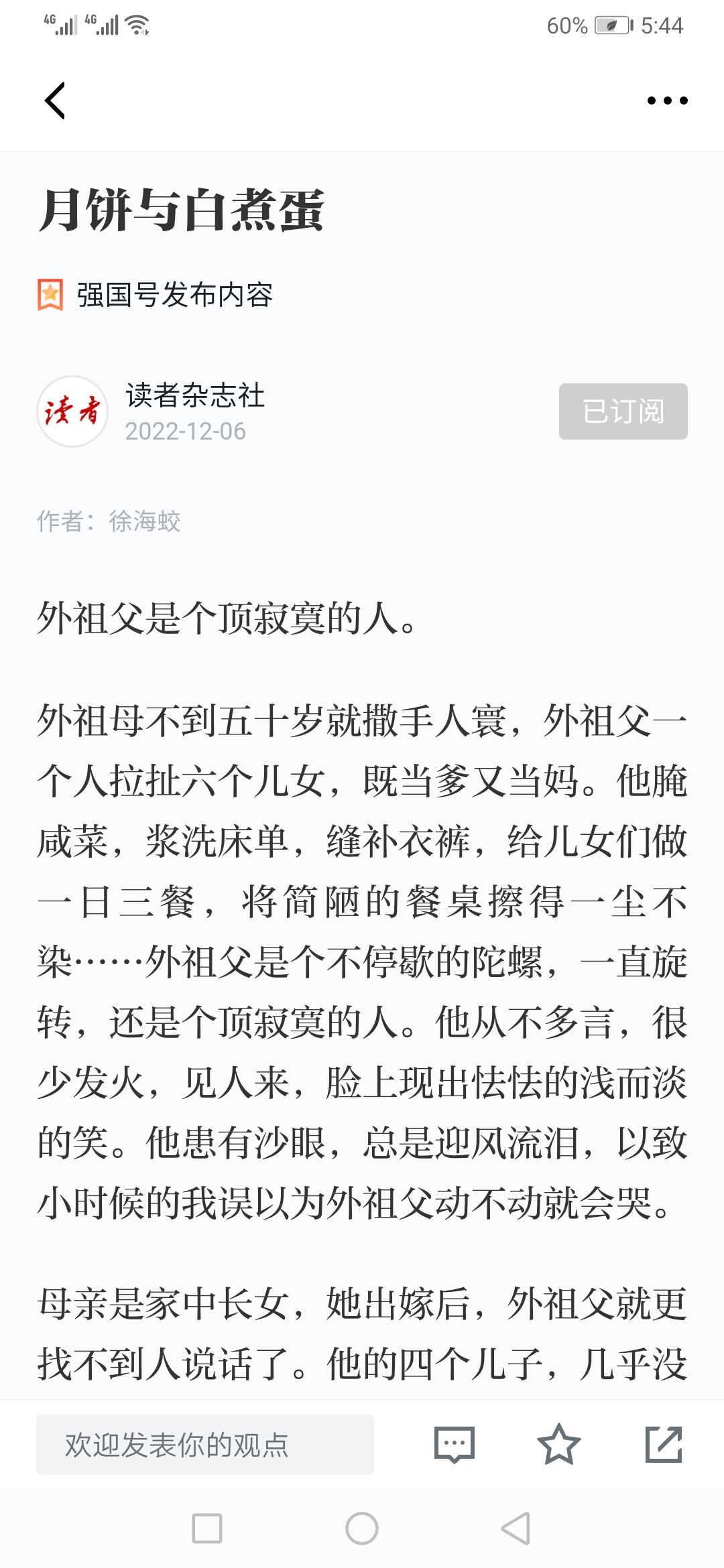Go back using the top-left arrow
The height and width of the screenshot is (1568, 724).
click(x=55, y=101)
